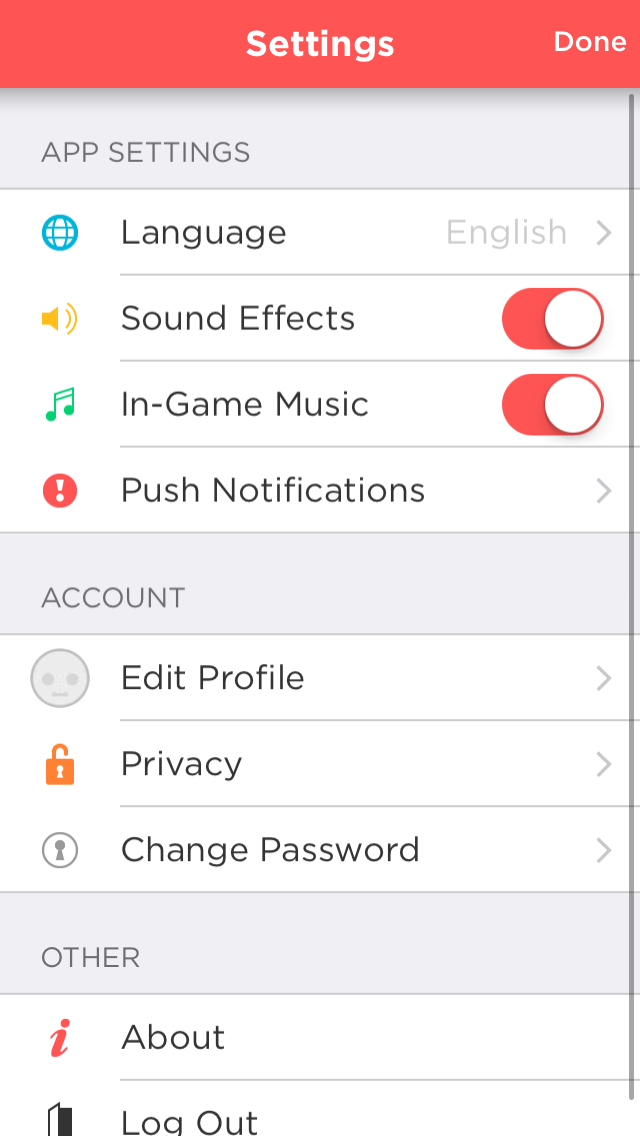Disable In-Game Music
The width and height of the screenshot is (640, 1136).
coord(552,404)
